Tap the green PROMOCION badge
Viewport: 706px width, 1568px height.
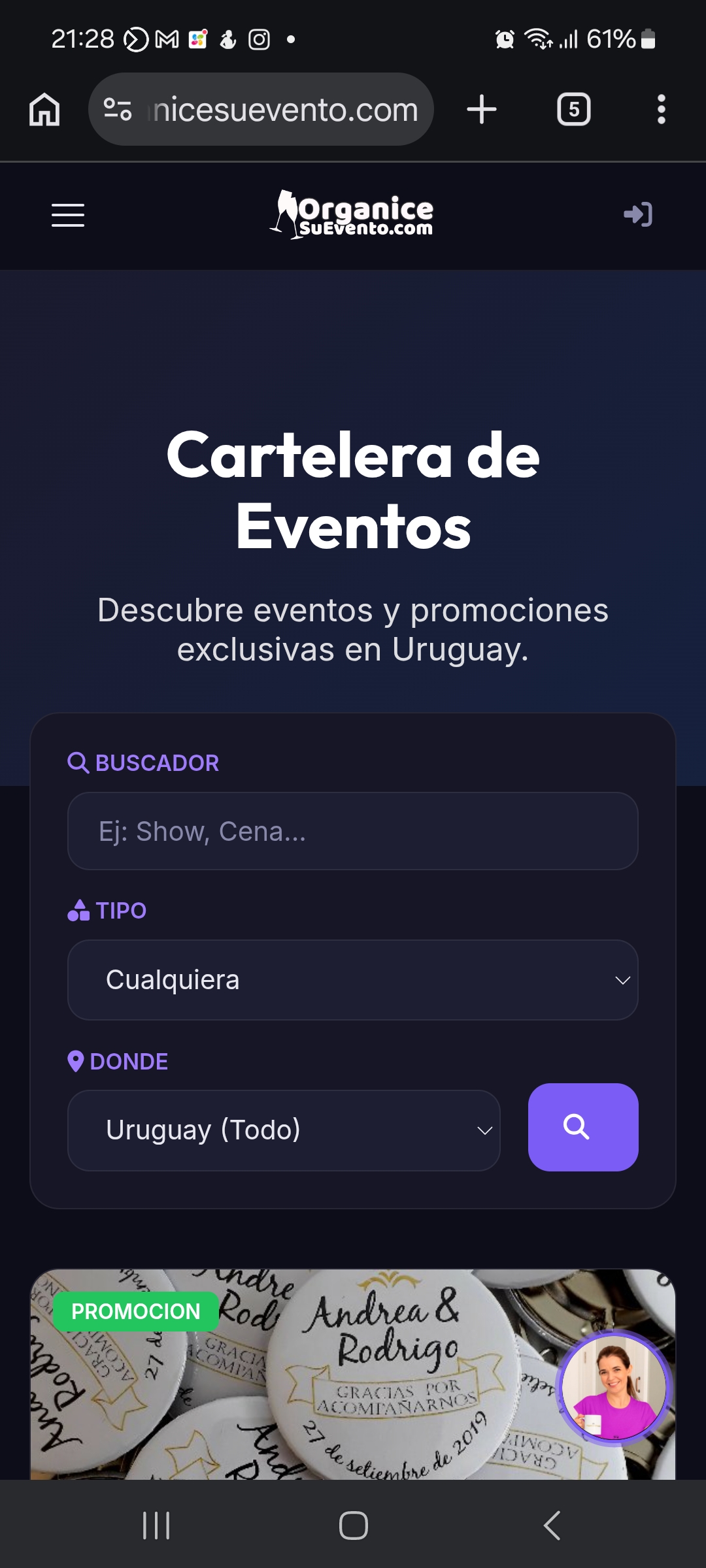[x=135, y=1311]
